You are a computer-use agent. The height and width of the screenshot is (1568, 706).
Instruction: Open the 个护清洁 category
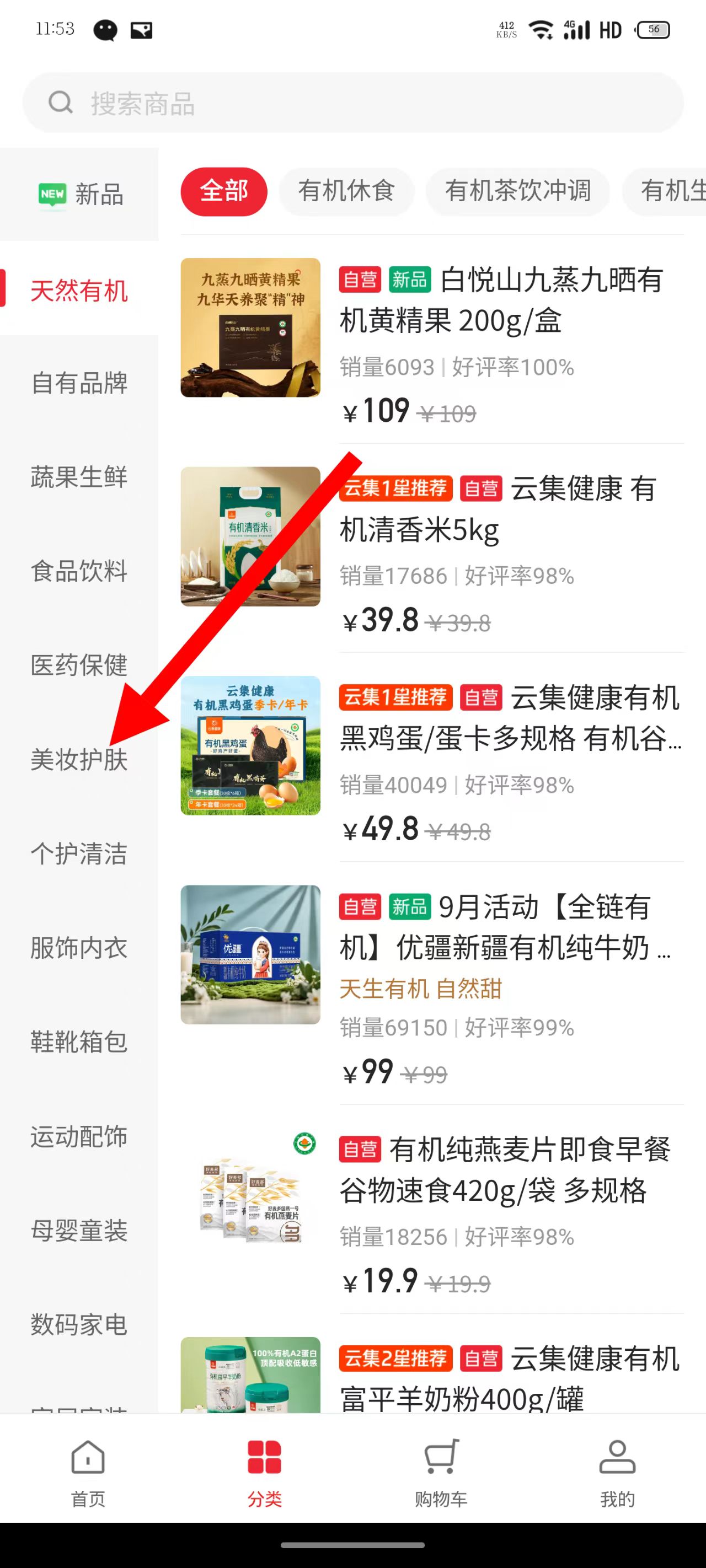(x=79, y=853)
